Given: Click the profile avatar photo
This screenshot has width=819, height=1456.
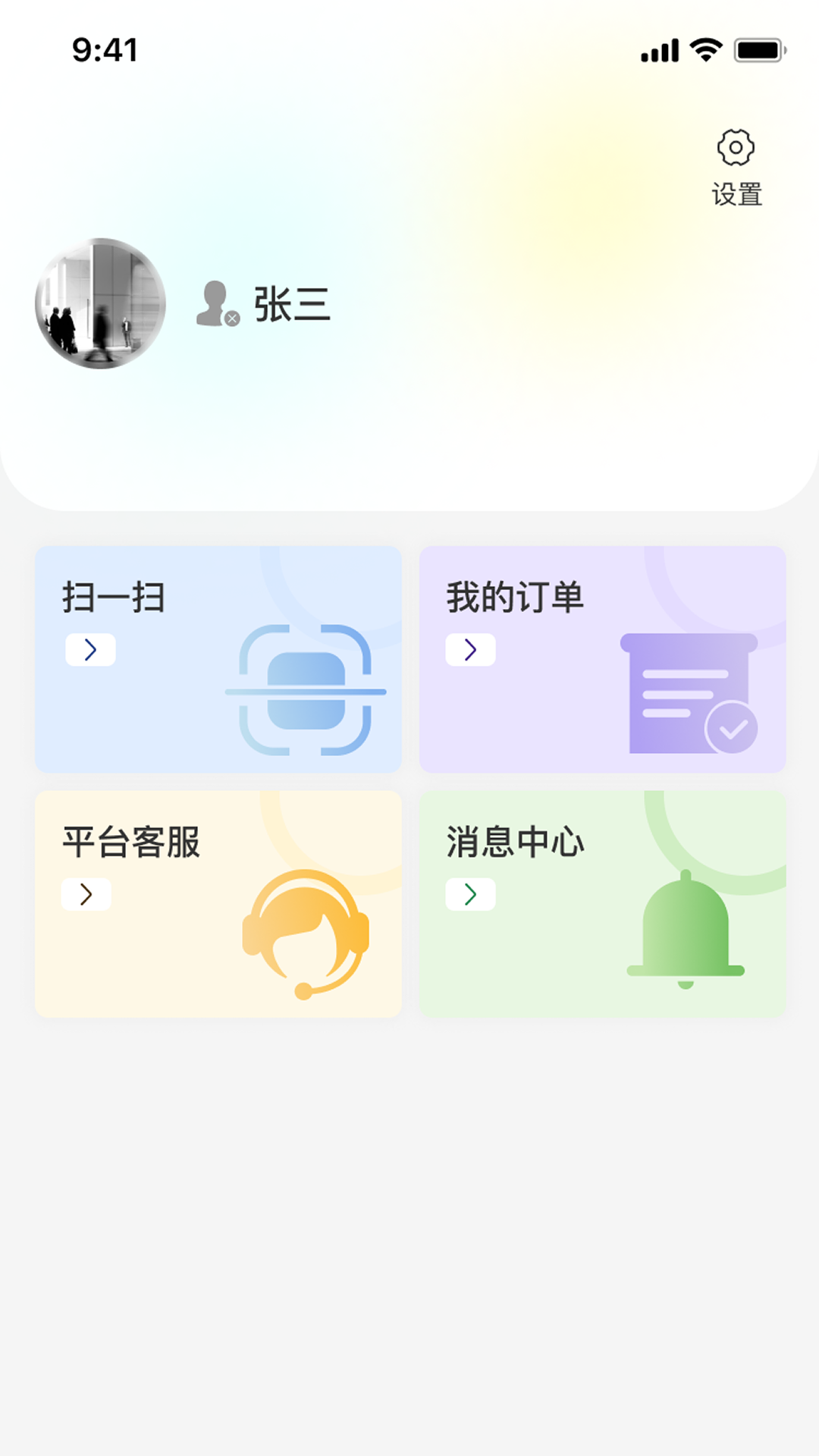Looking at the screenshot, I should tap(100, 302).
